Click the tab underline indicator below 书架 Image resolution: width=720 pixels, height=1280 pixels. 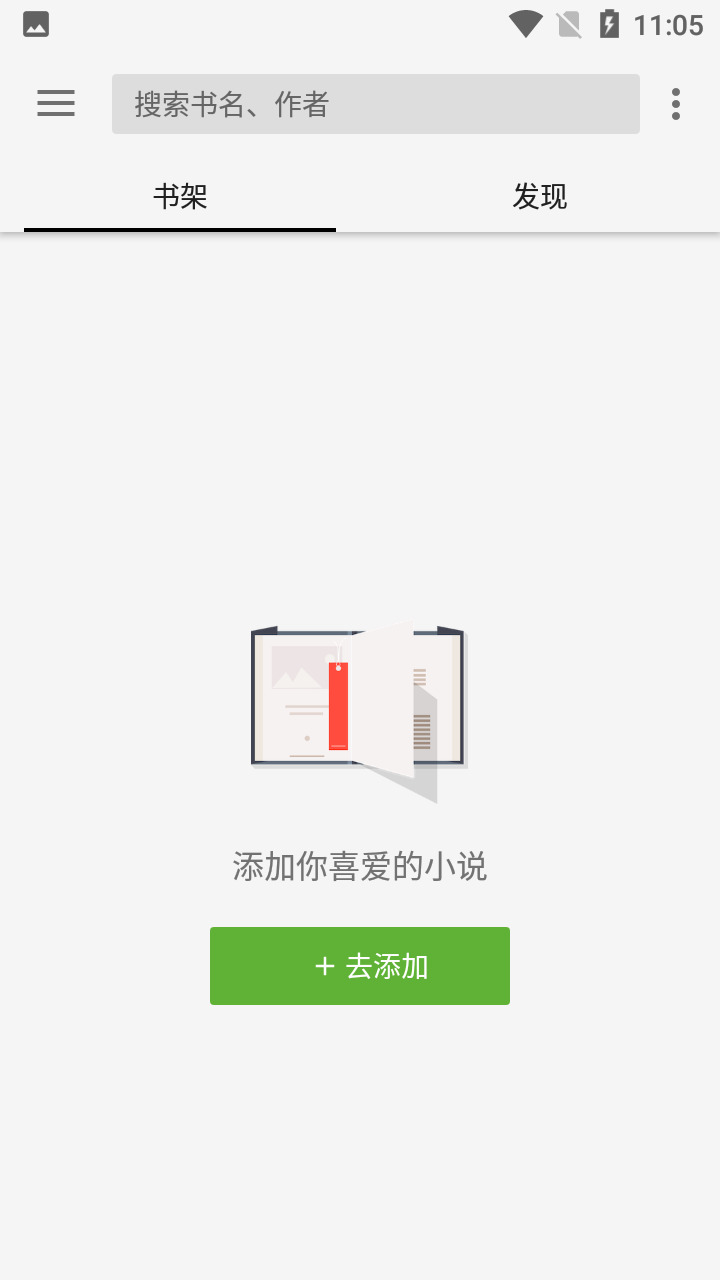180,230
